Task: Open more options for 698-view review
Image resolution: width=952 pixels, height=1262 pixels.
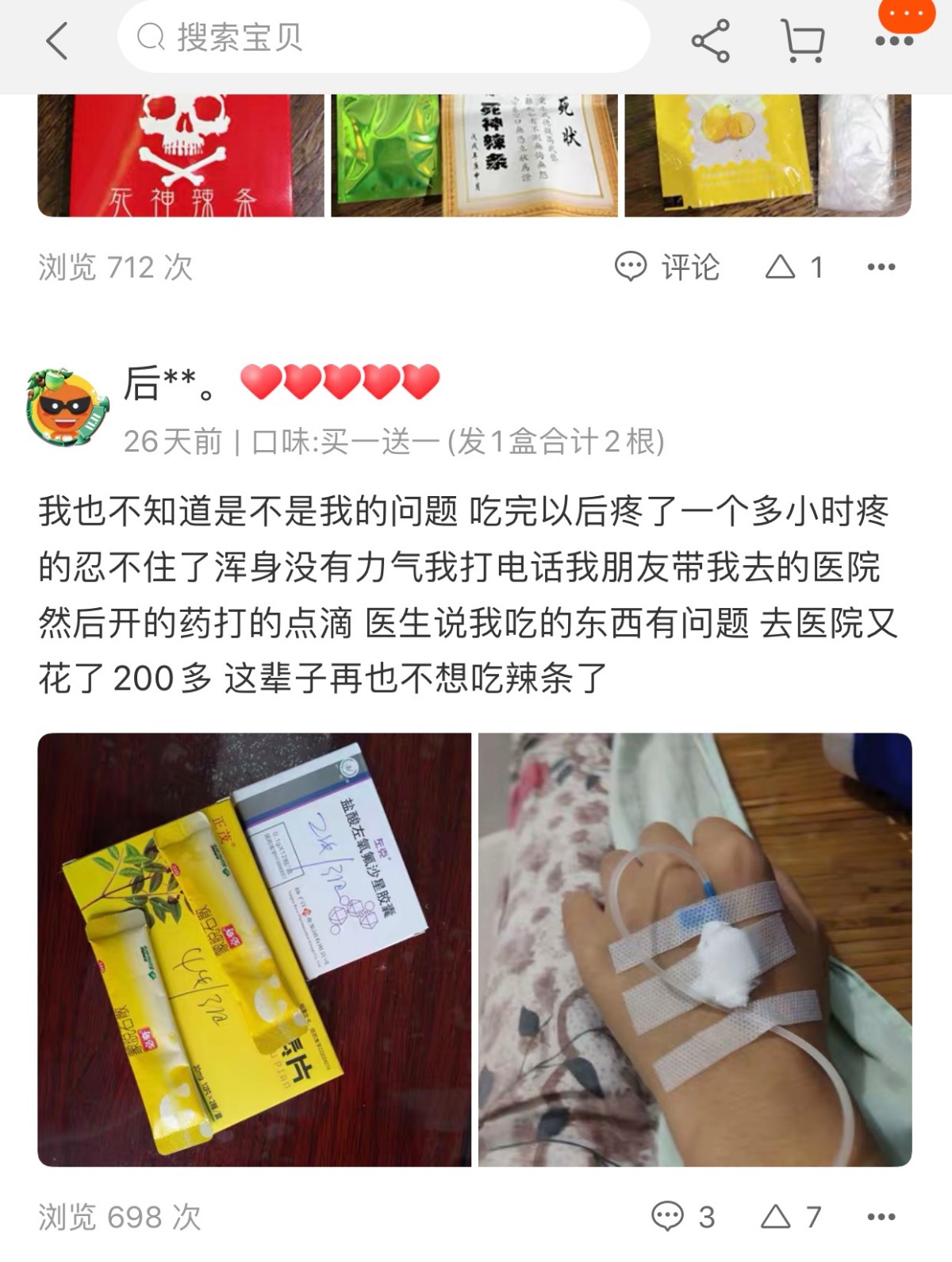Action: click(x=881, y=1216)
